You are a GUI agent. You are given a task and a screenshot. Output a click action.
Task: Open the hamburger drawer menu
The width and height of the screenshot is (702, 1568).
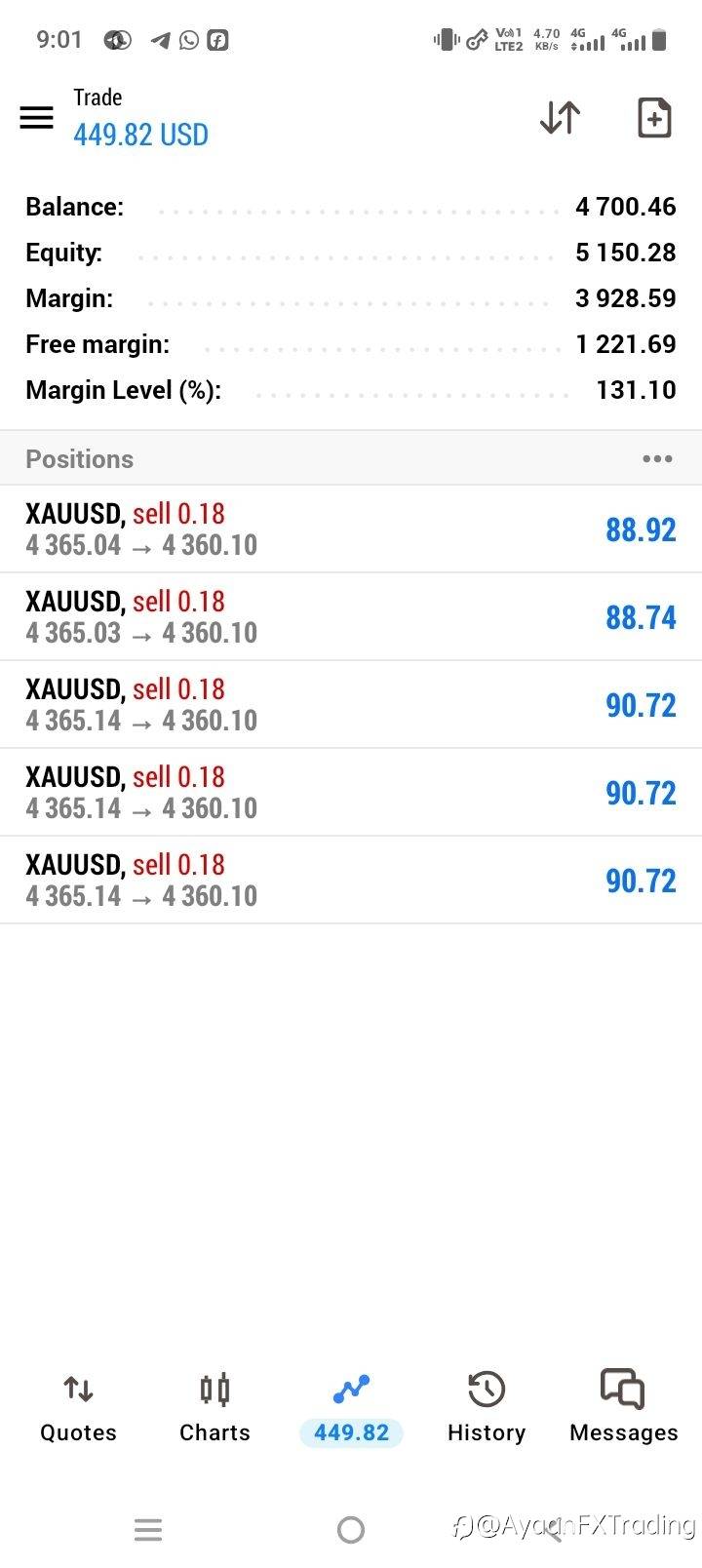click(37, 118)
